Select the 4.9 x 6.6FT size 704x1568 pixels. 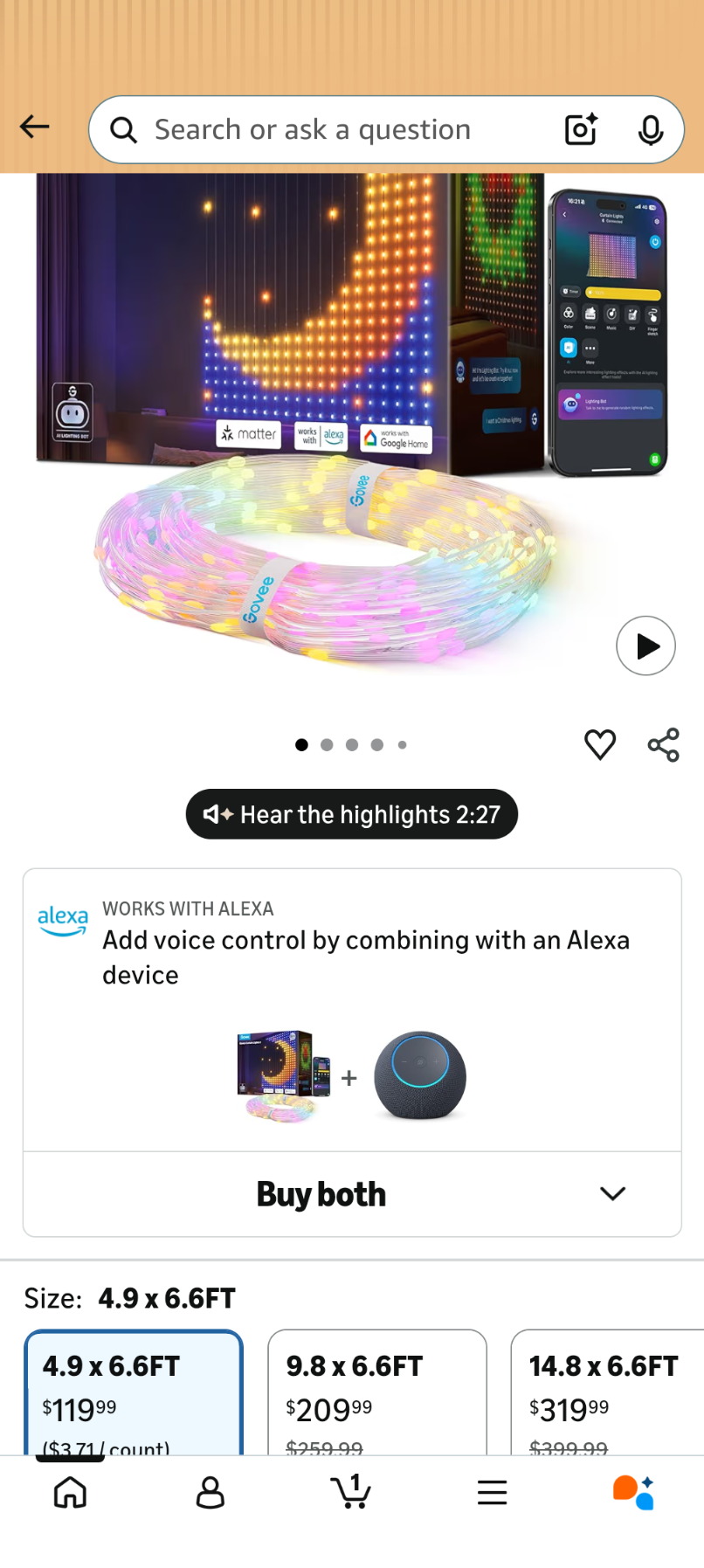[134, 1392]
